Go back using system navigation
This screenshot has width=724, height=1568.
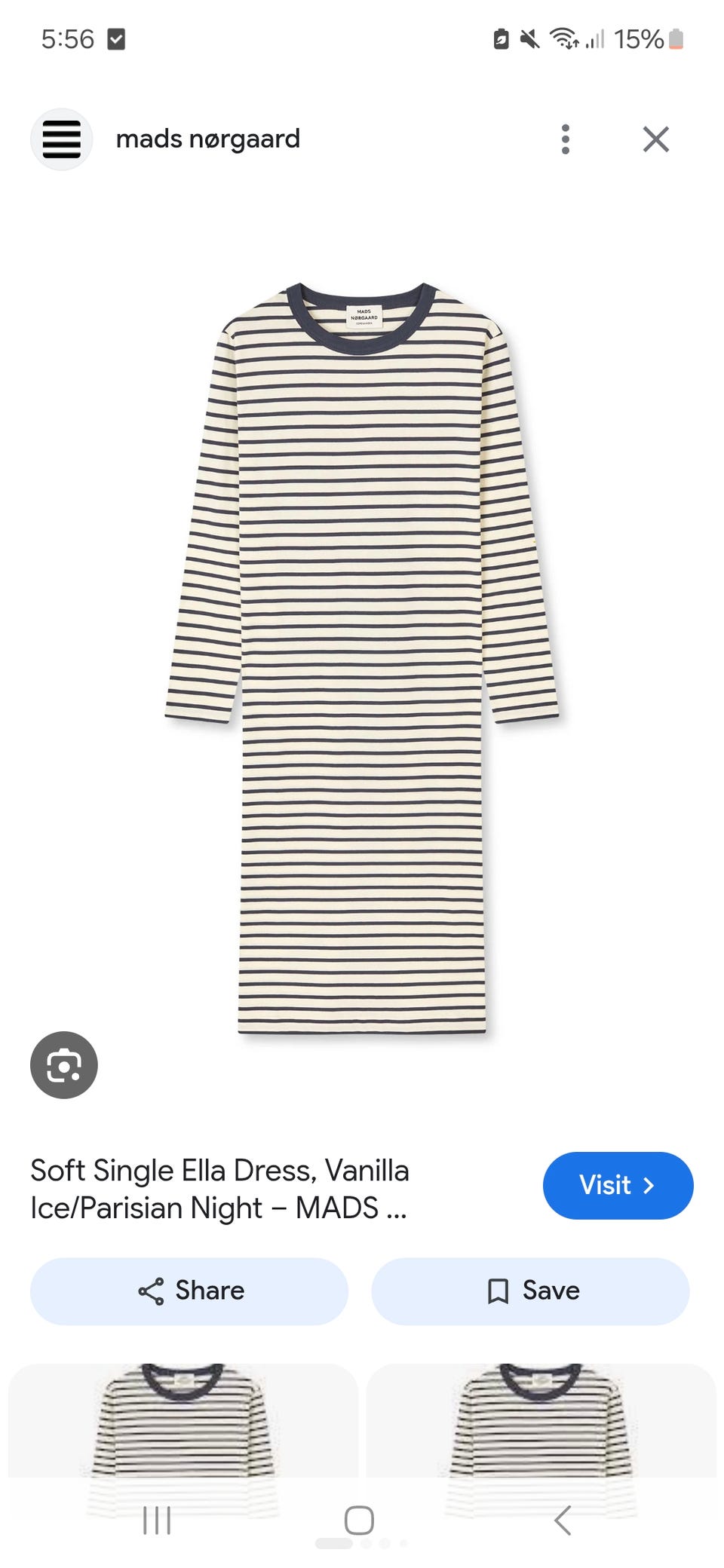tap(563, 1521)
